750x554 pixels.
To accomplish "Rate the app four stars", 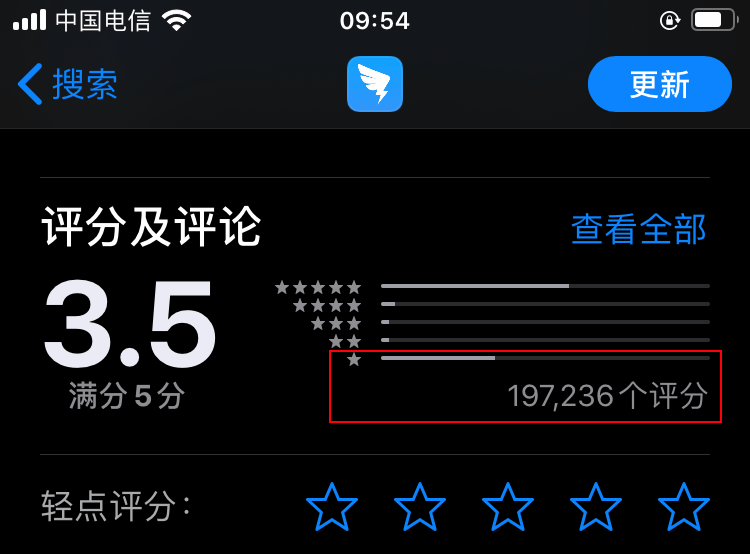I will click(596, 507).
